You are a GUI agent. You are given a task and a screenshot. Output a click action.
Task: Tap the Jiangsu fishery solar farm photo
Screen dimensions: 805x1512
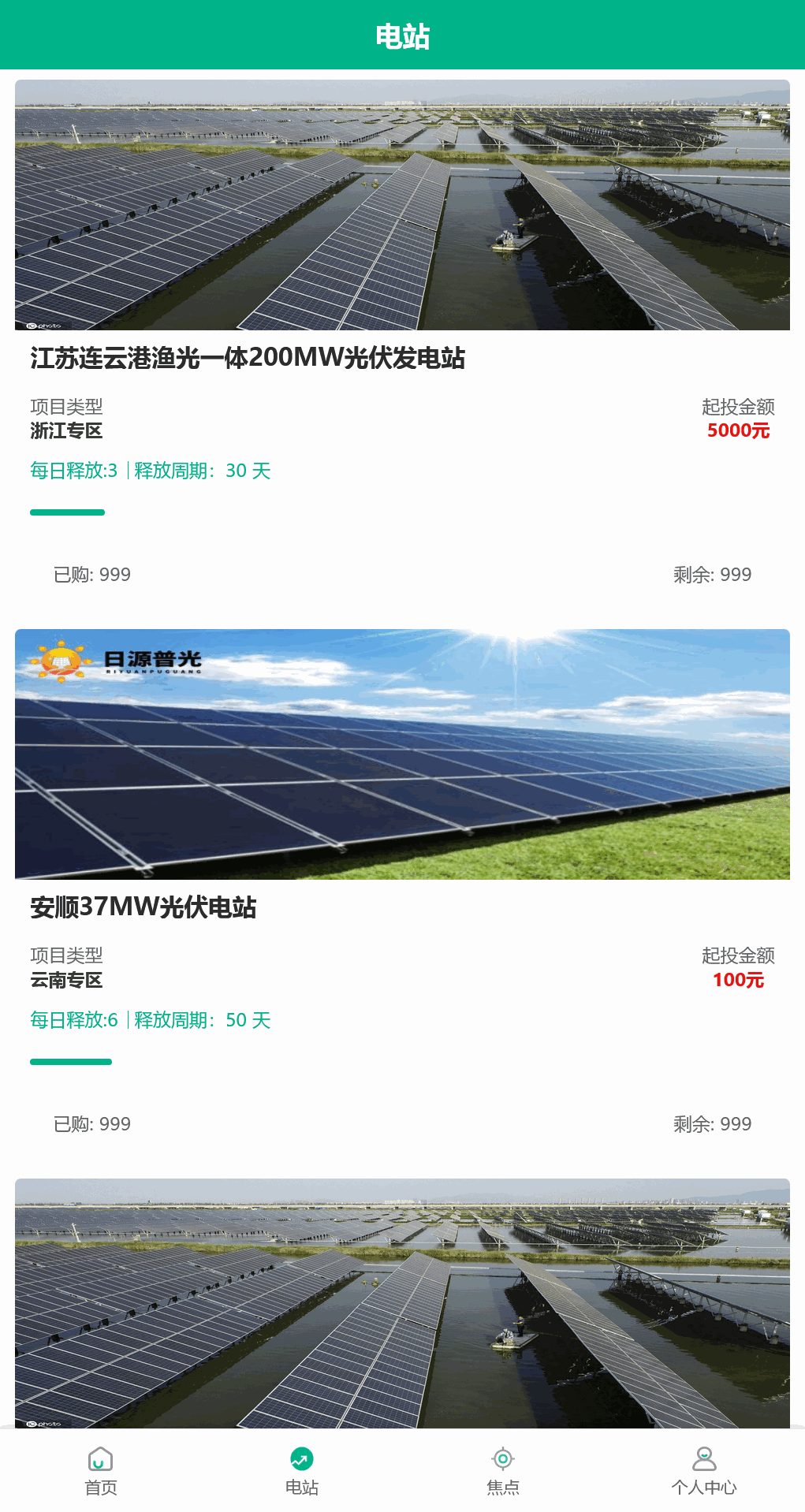tap(402, 203)
